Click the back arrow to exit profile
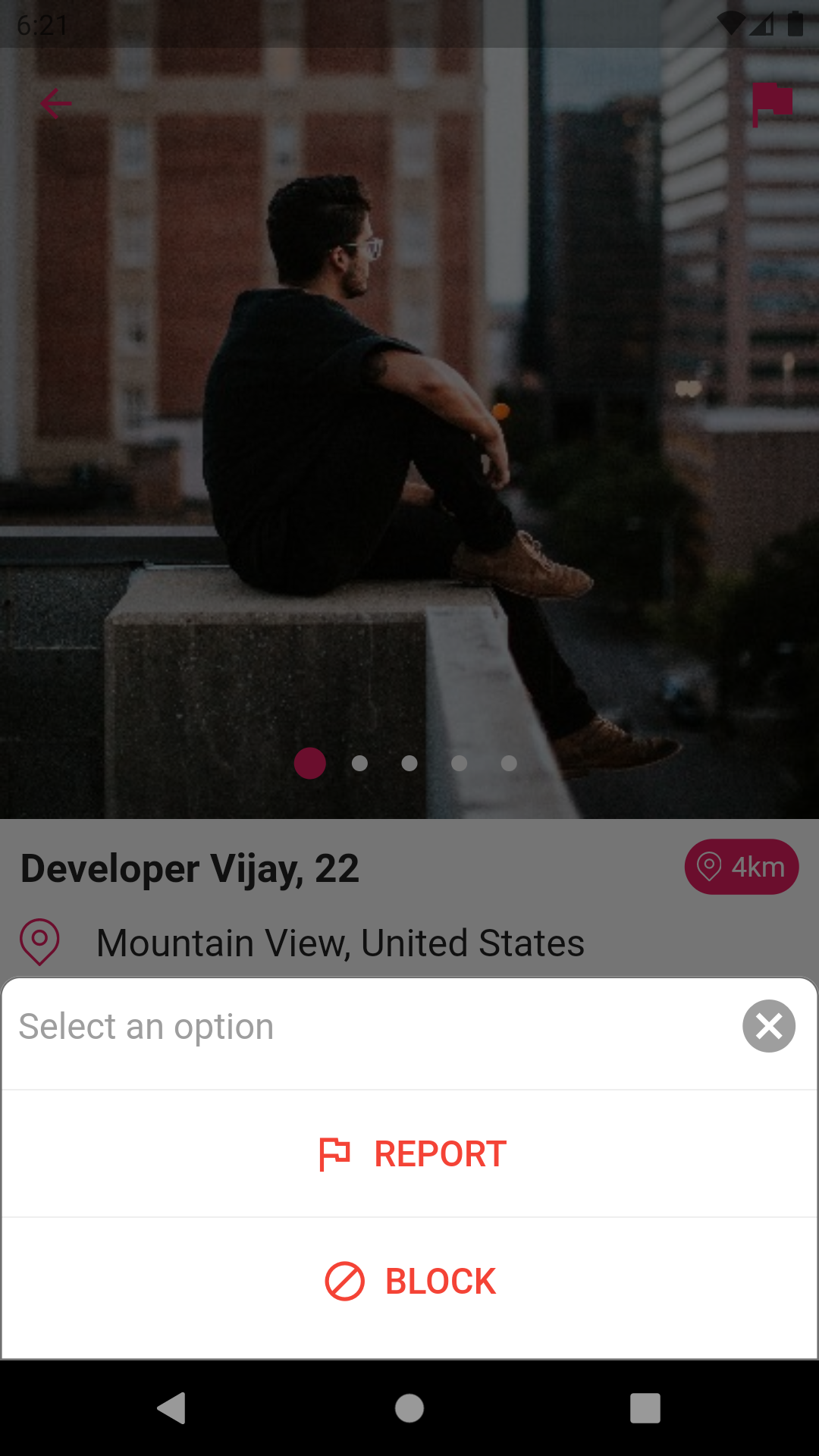Viewport: 819px width, 1456px height. click(55, 103)
